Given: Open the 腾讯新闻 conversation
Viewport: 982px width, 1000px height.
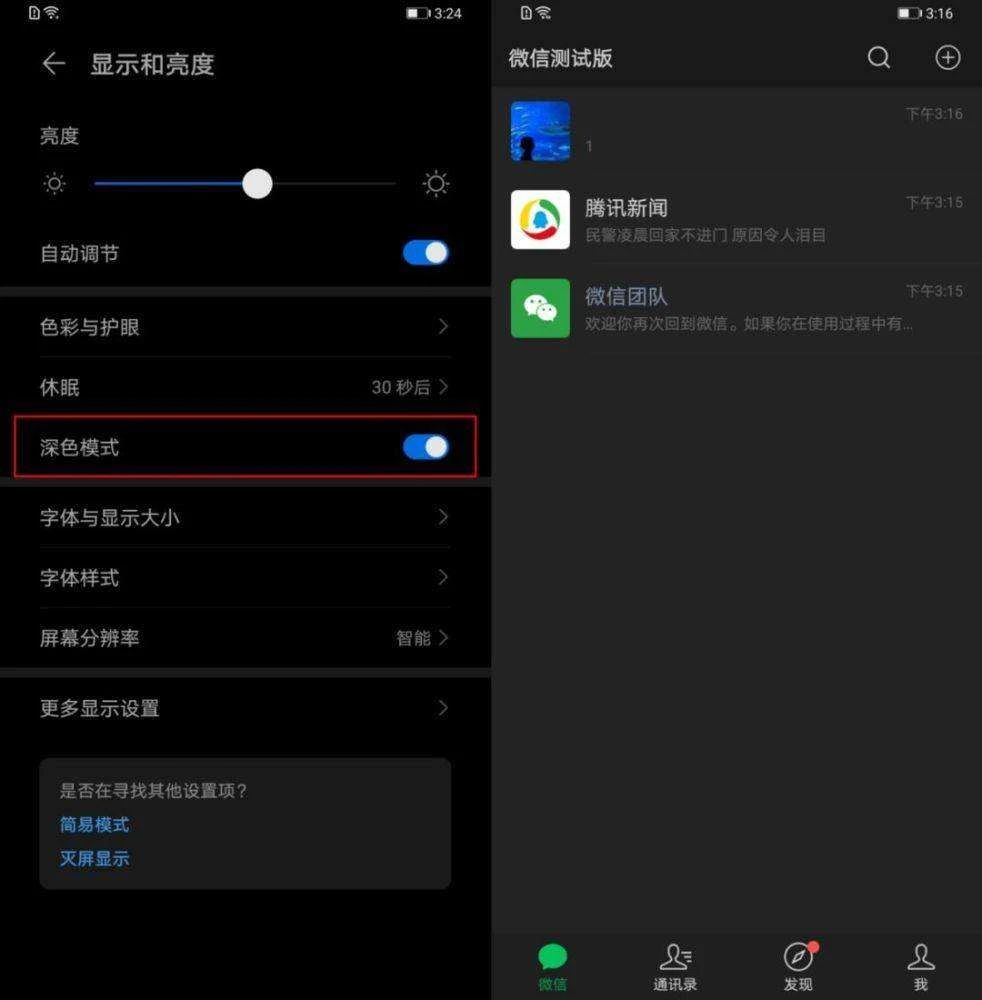Looking at the screenshot, I should (736, 220).
